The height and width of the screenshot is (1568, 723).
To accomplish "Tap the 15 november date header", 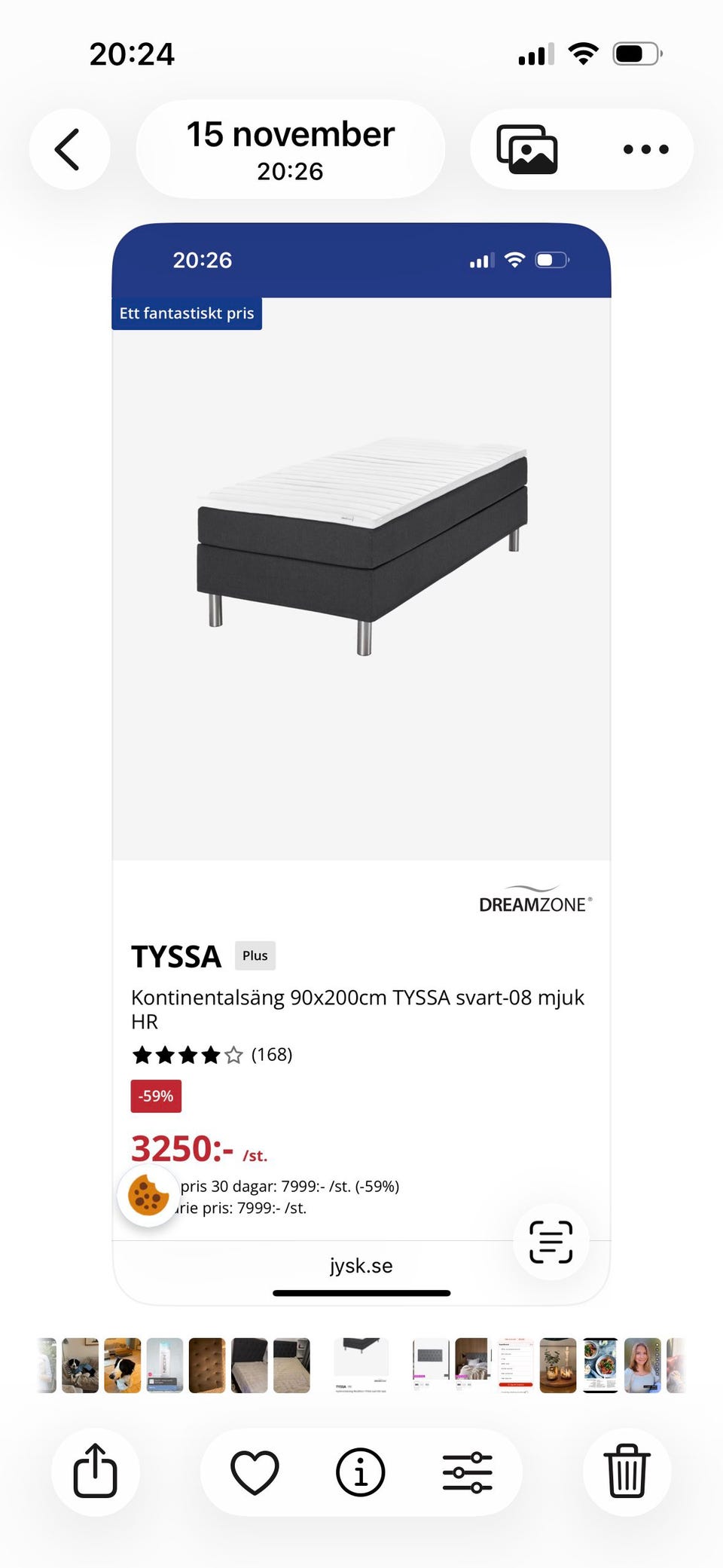I will [x=290, y=149].
